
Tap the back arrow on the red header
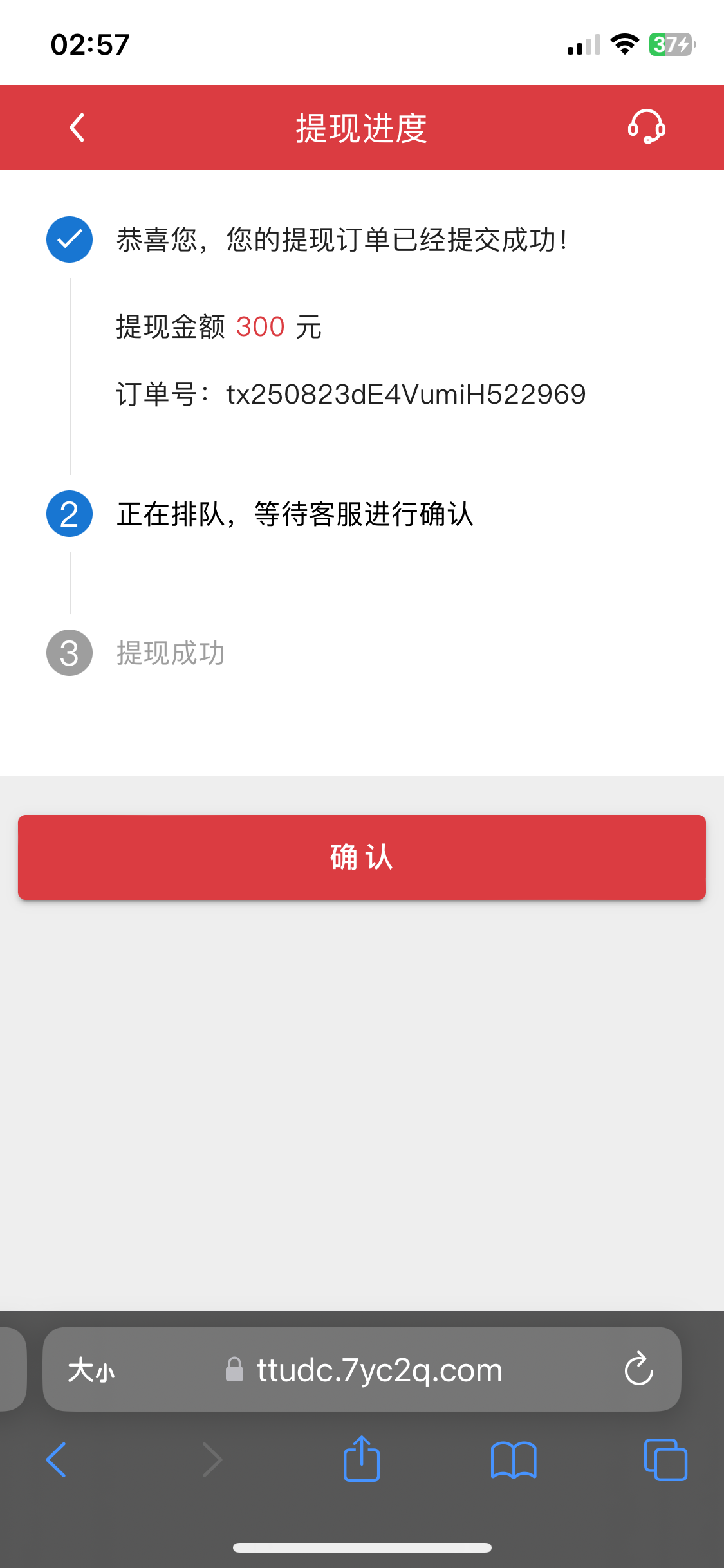click(77, 127)
